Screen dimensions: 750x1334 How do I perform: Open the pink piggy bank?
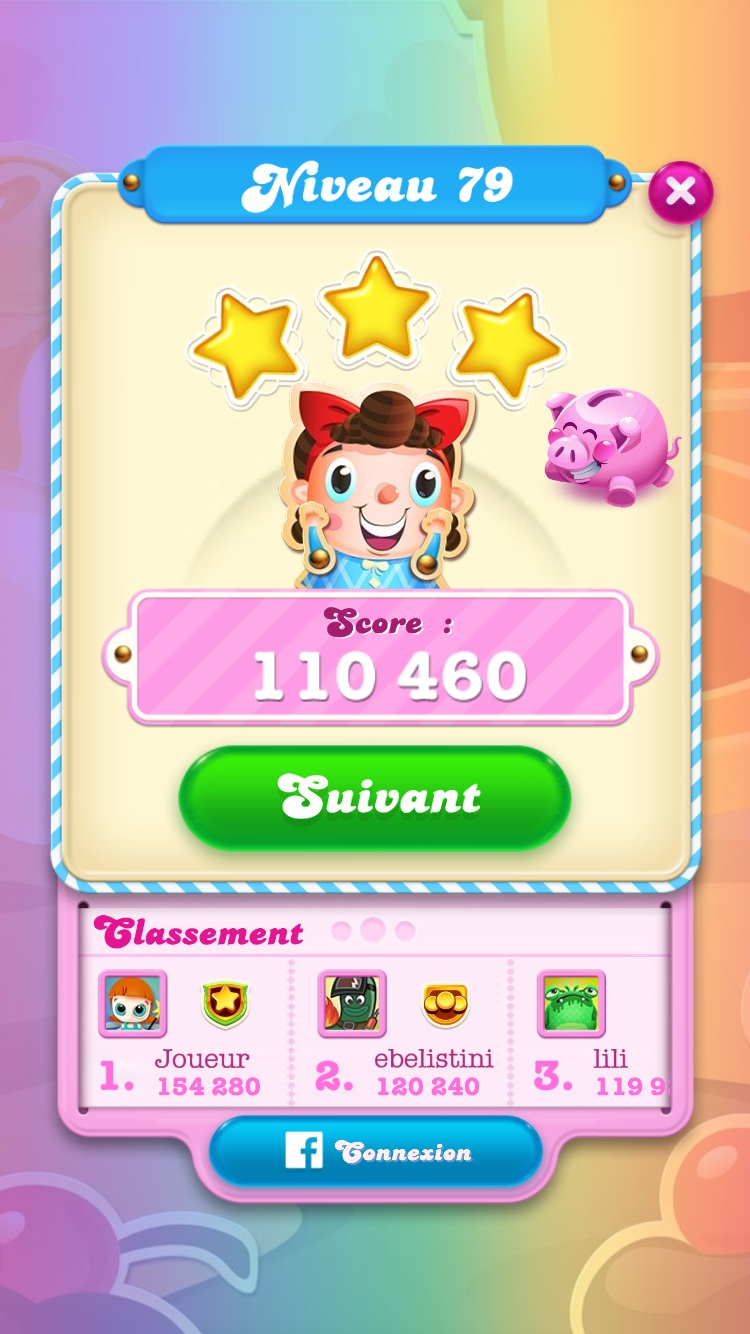coord(608,446)
